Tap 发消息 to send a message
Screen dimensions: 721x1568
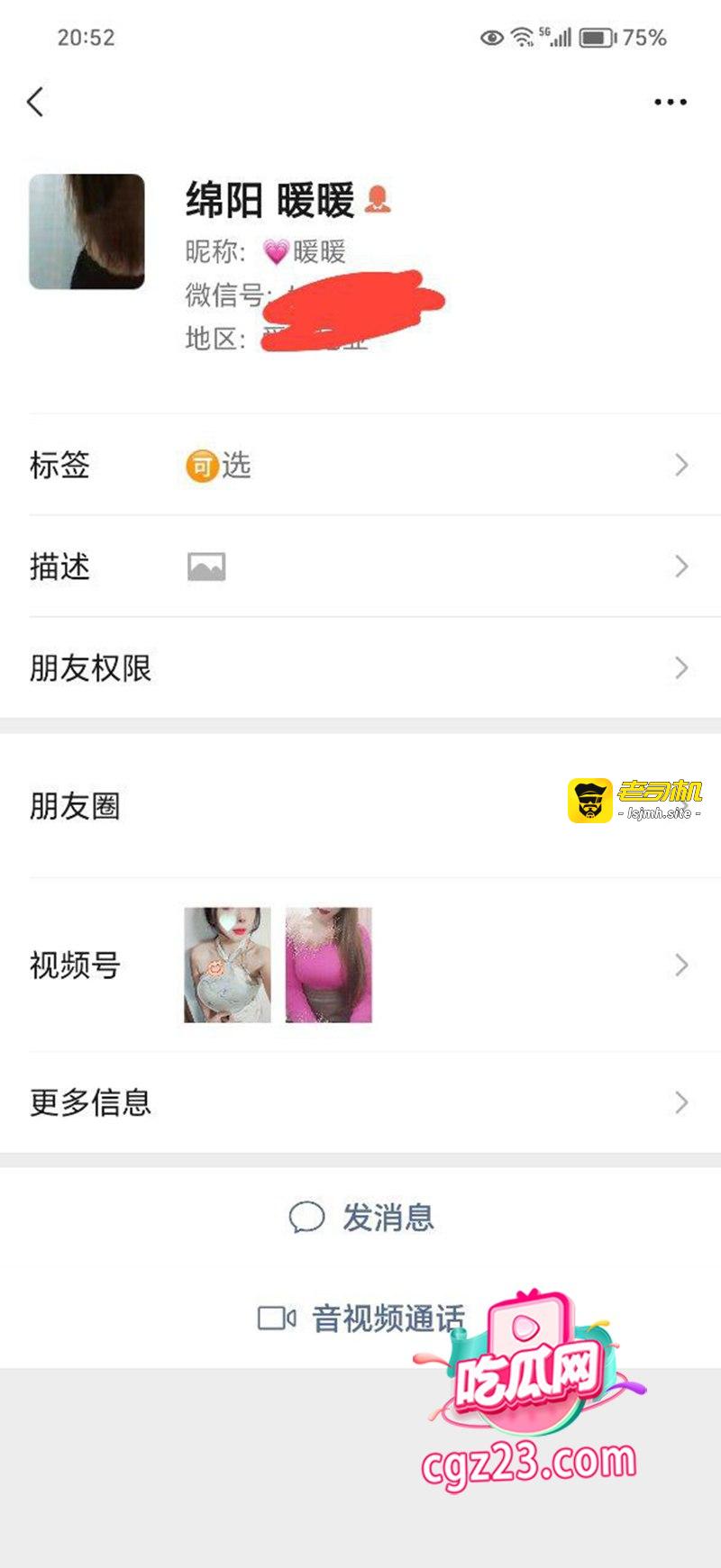[x=362, y=1218]
